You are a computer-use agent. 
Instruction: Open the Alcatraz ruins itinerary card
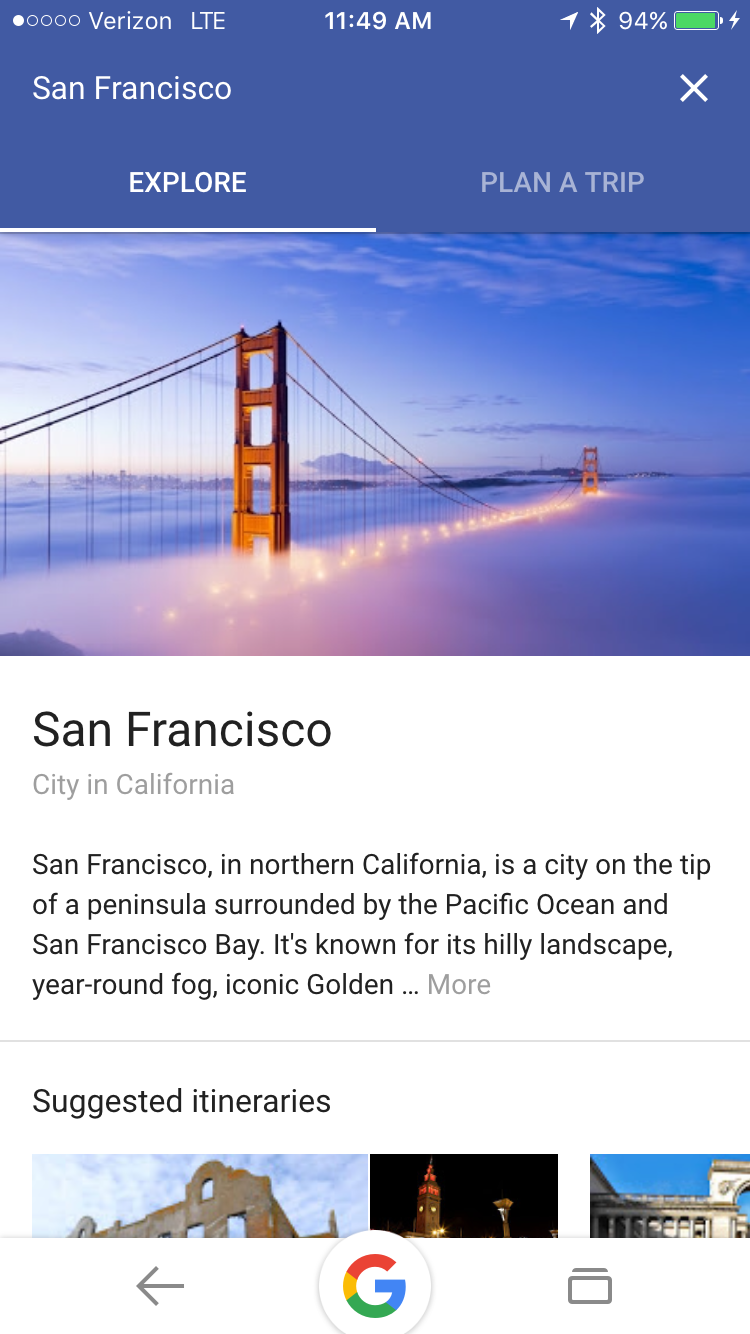(200, 1196)
